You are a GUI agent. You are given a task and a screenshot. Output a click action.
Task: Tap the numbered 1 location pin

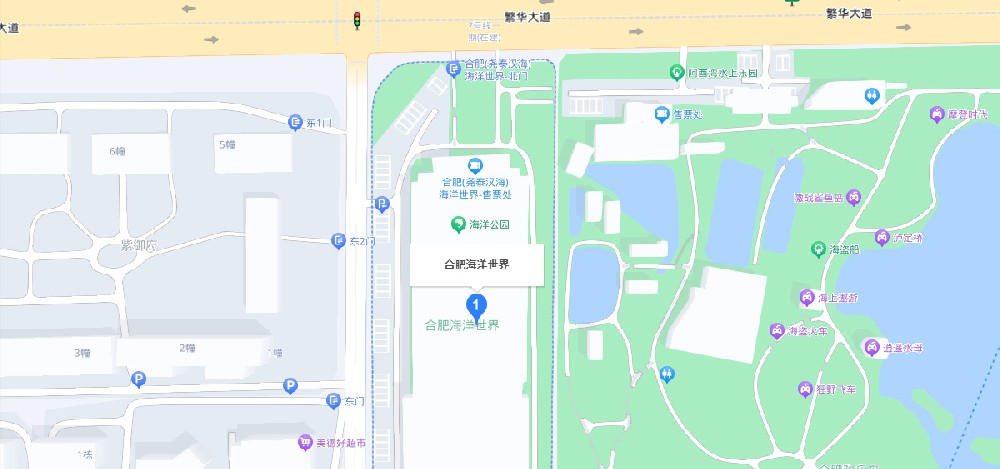tap(478, 304)
